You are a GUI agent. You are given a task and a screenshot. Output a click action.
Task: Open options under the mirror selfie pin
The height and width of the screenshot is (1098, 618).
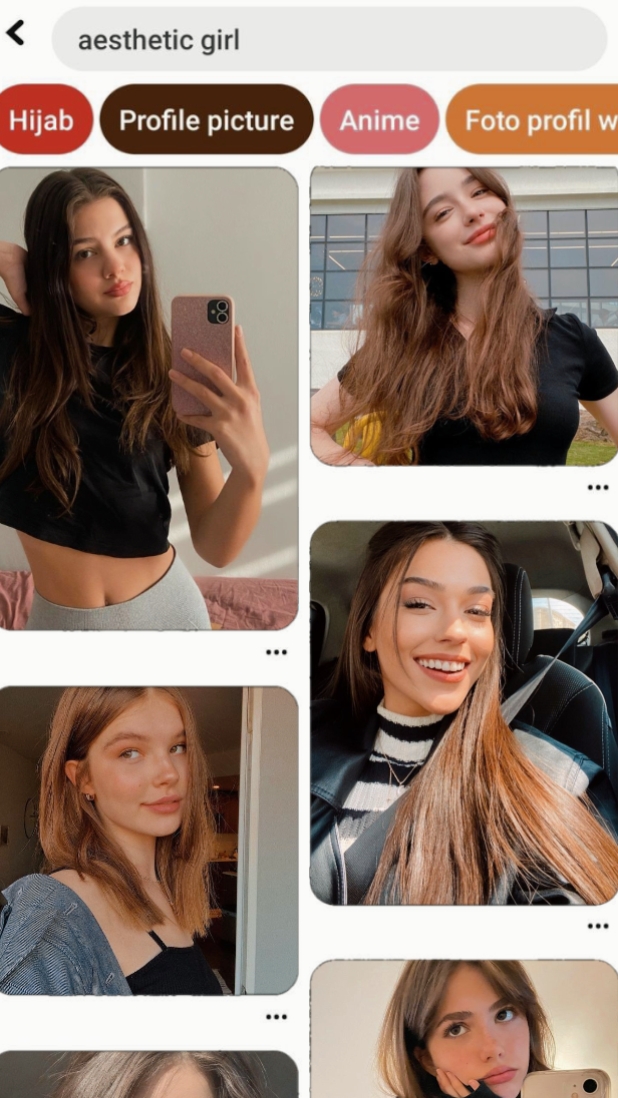coord(276,652)
